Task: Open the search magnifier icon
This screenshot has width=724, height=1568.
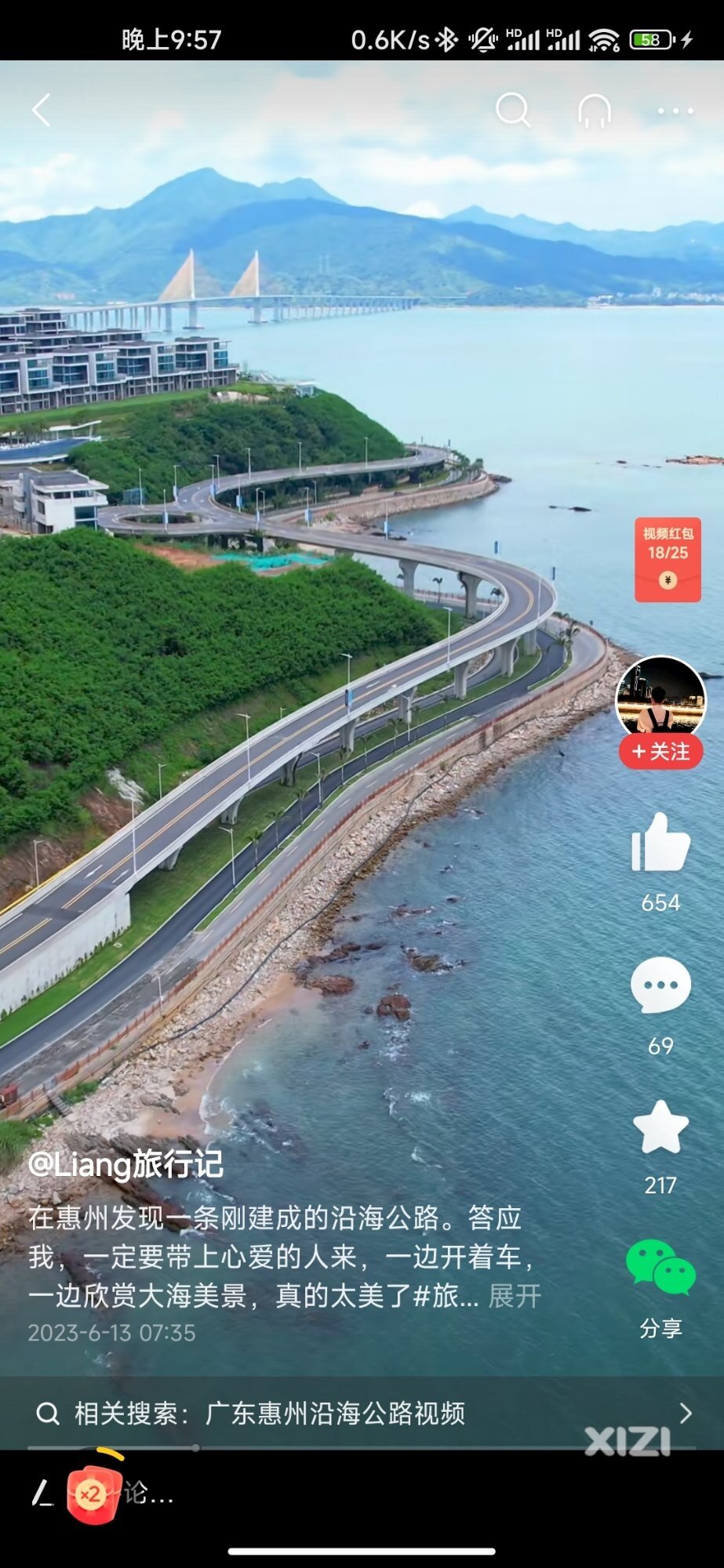Action: (513, 110)
